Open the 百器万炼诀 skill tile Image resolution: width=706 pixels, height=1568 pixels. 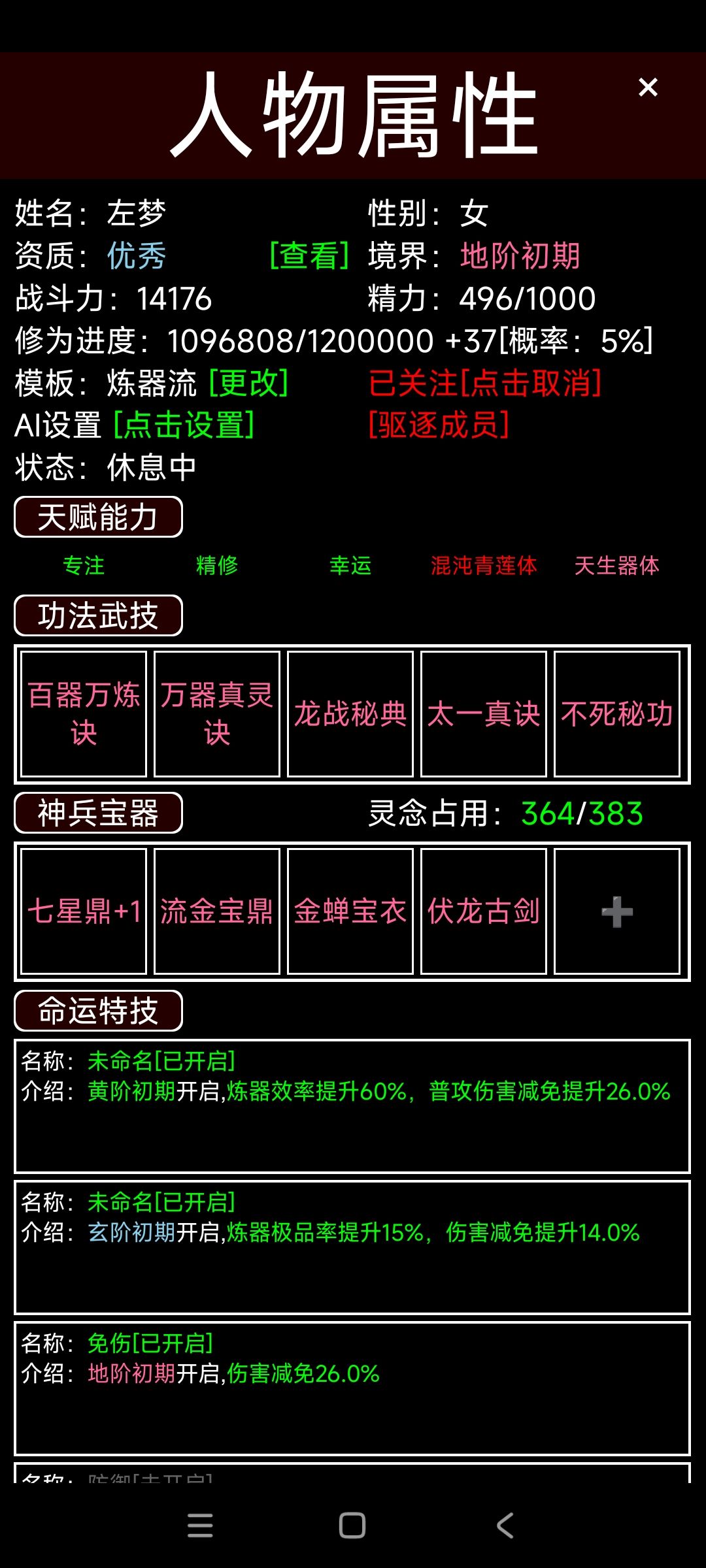point(84,714)
